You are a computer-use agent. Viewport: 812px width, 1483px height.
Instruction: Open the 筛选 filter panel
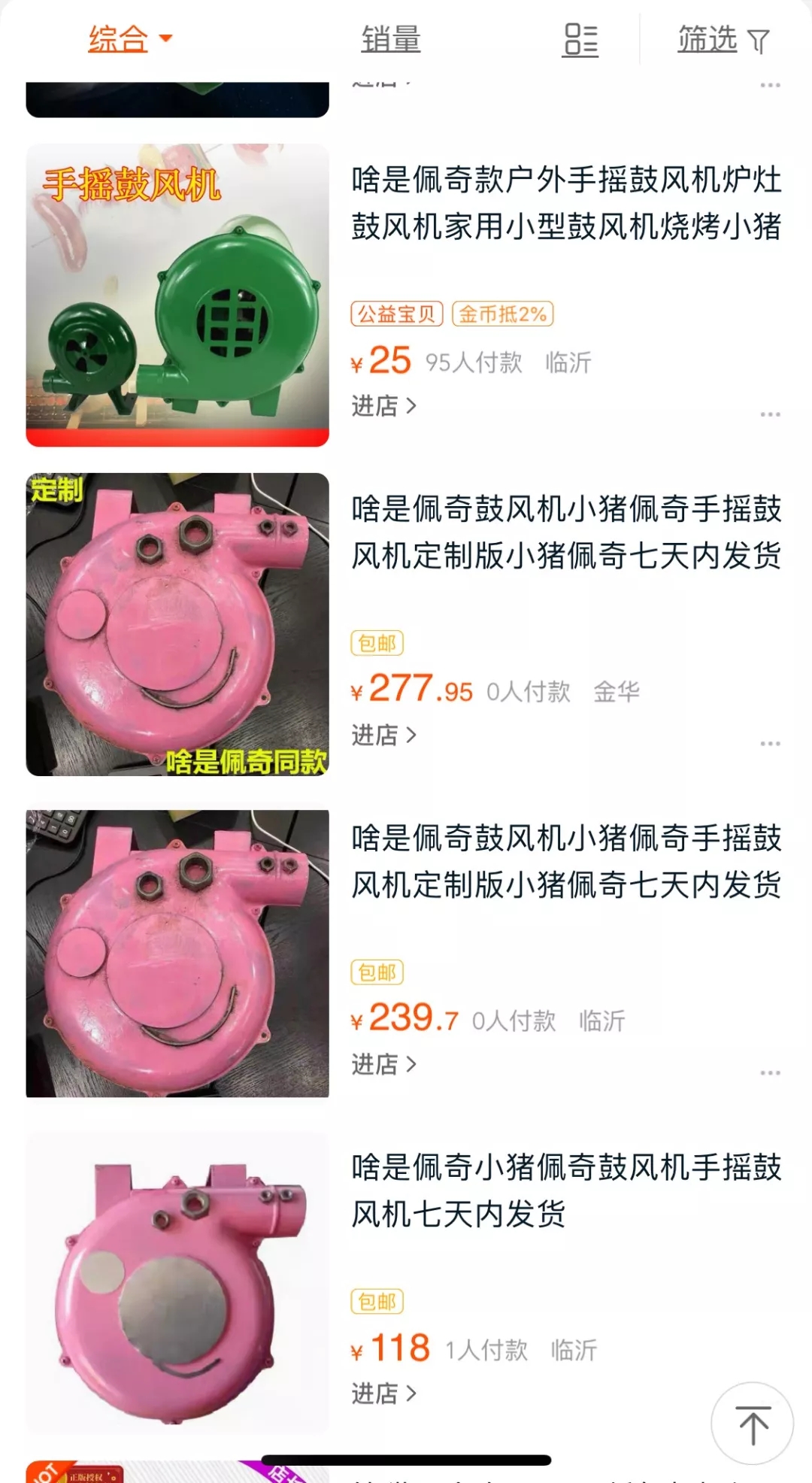723,40
